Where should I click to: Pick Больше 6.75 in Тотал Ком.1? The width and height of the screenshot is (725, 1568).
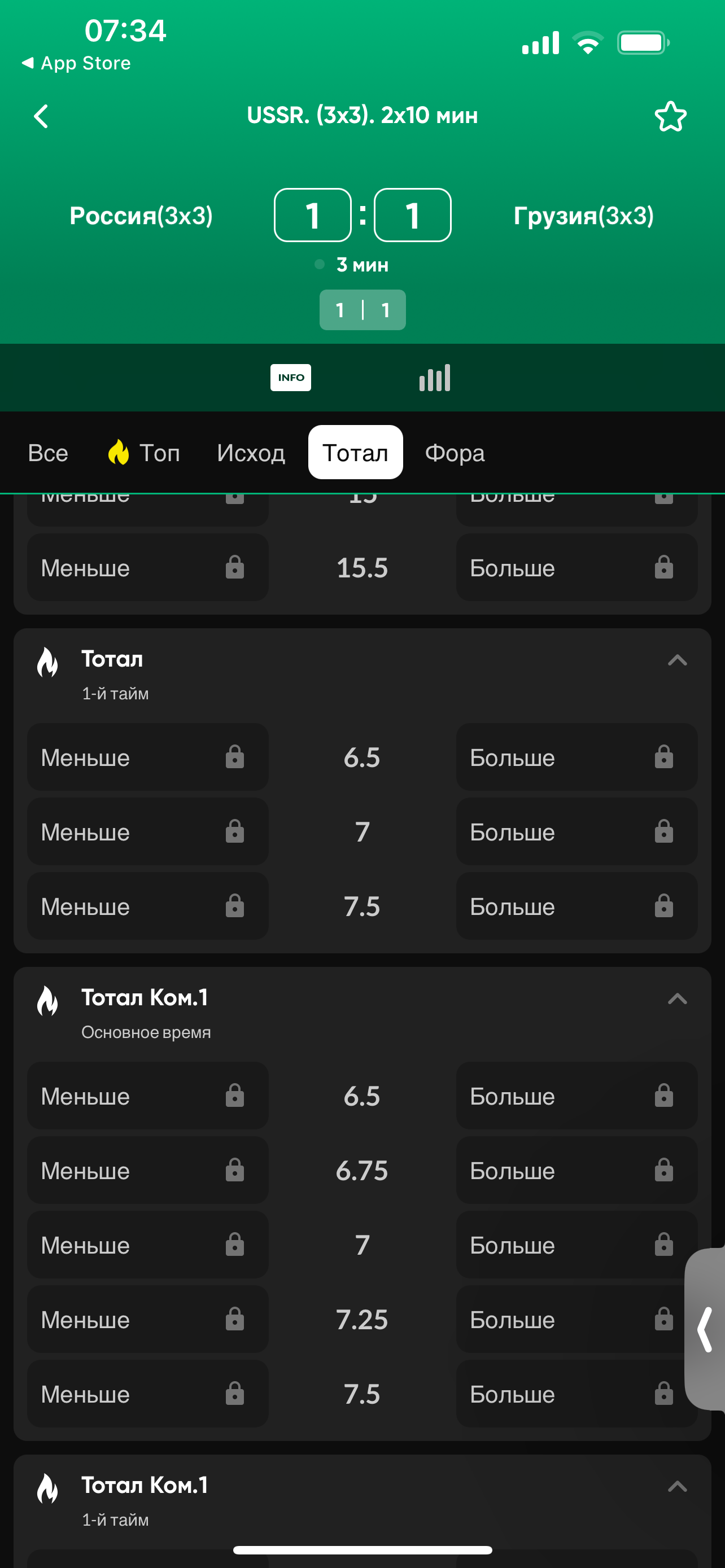[x=576, y=1171]
